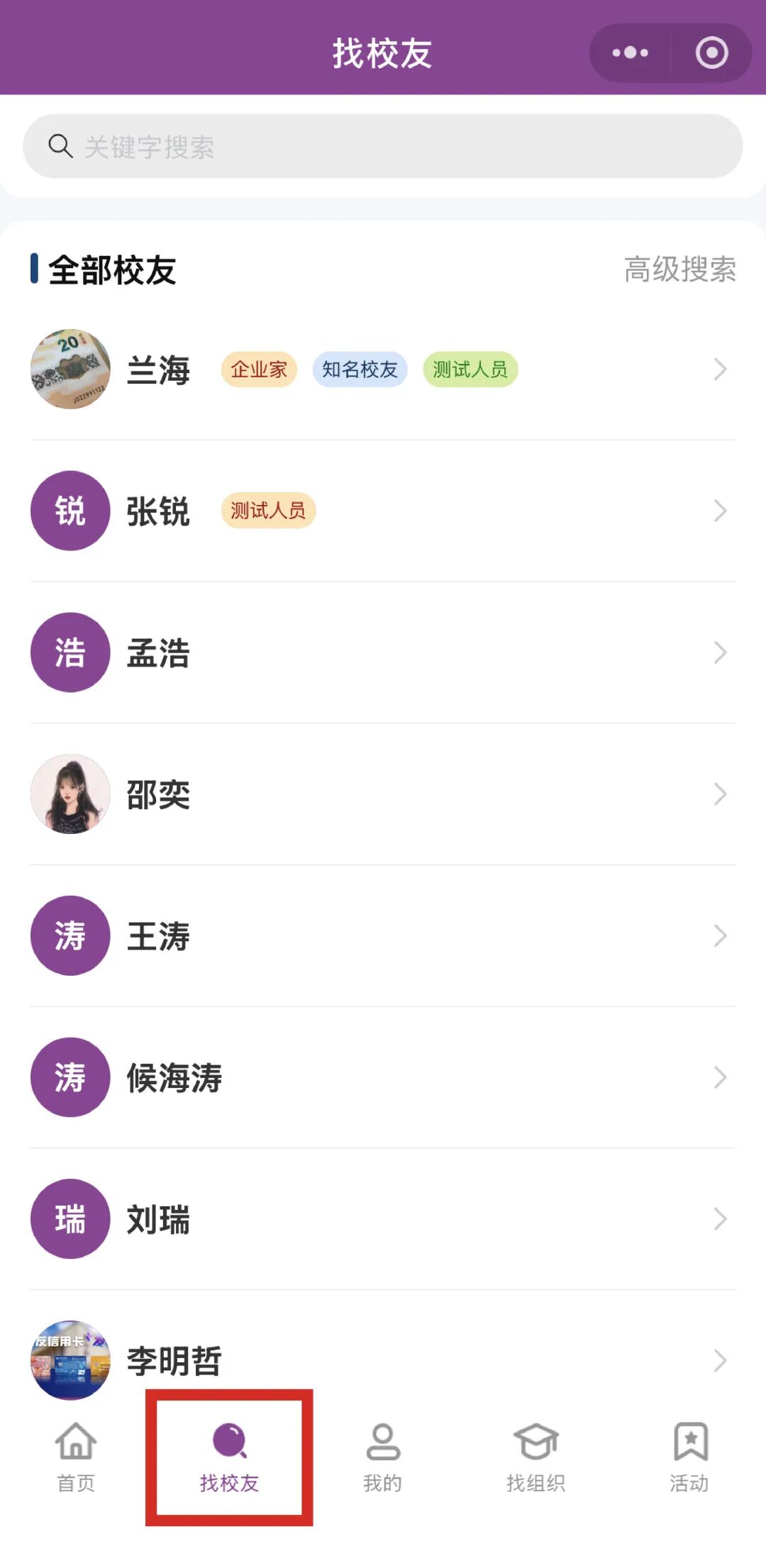
Task: Select 候海涛 from the alumni list
Action: click(x=383, y=1077)
